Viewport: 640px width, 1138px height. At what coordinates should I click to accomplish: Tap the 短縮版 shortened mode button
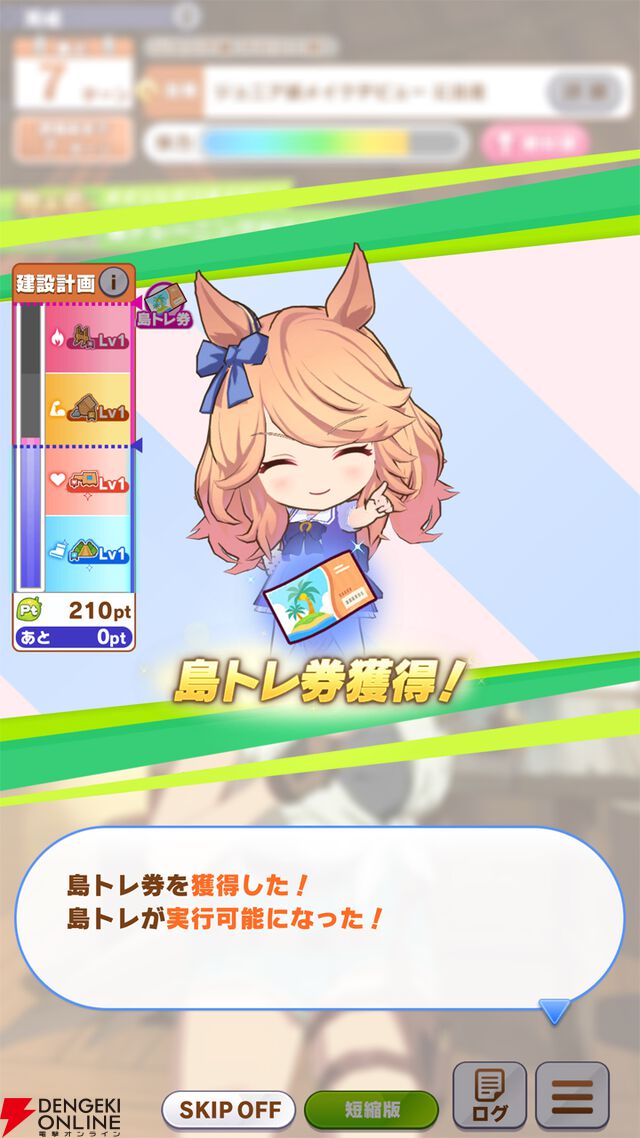[x=371, y=1109]
